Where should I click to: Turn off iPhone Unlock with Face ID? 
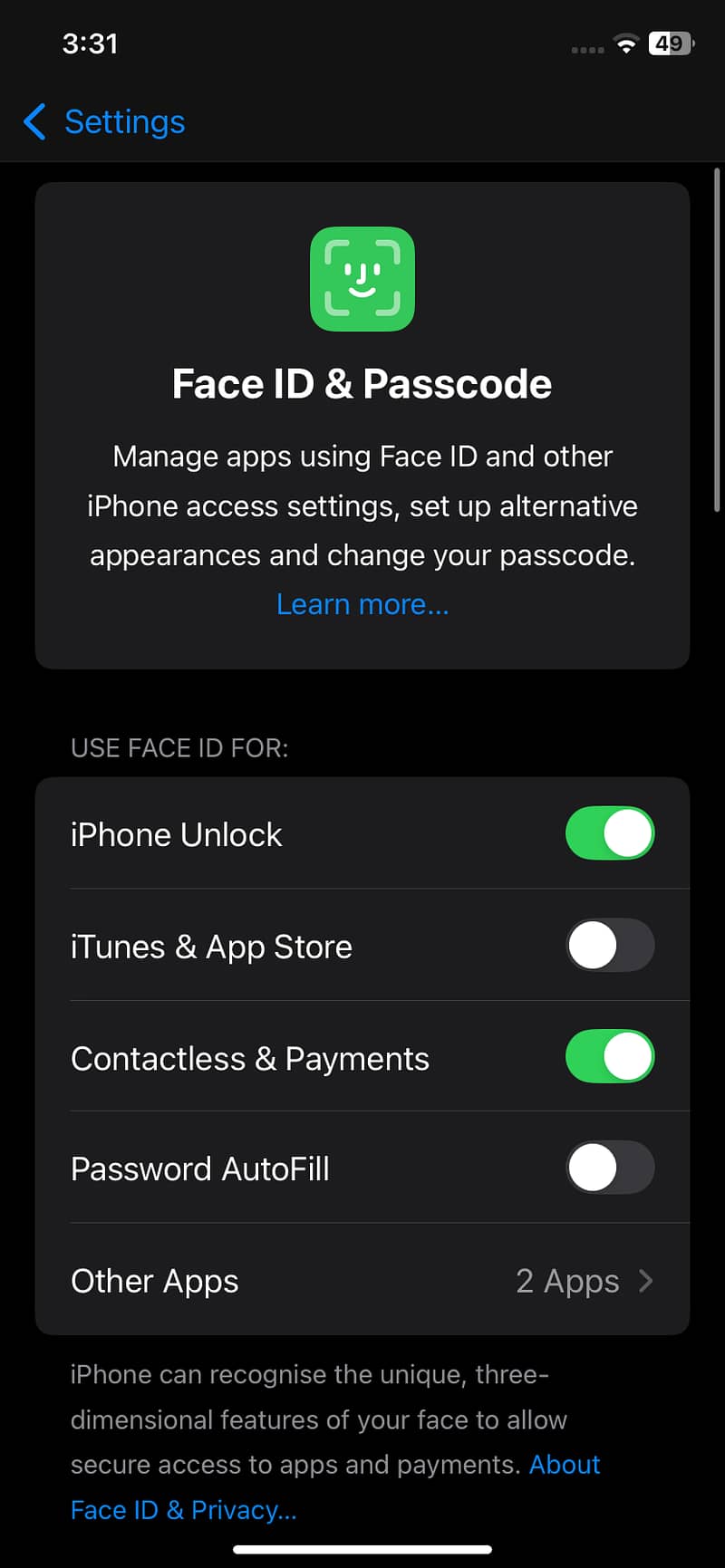coord(609,833)
